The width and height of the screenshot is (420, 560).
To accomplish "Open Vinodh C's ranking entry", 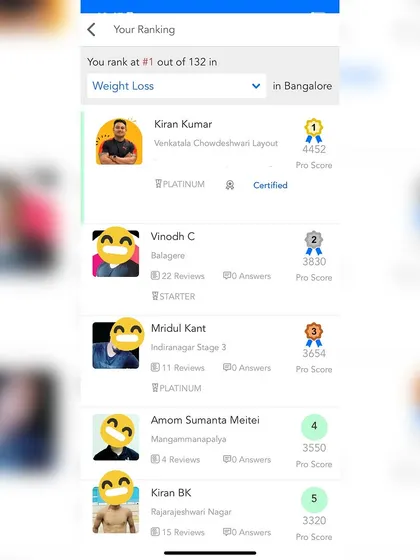I will (x=210, y=269).
